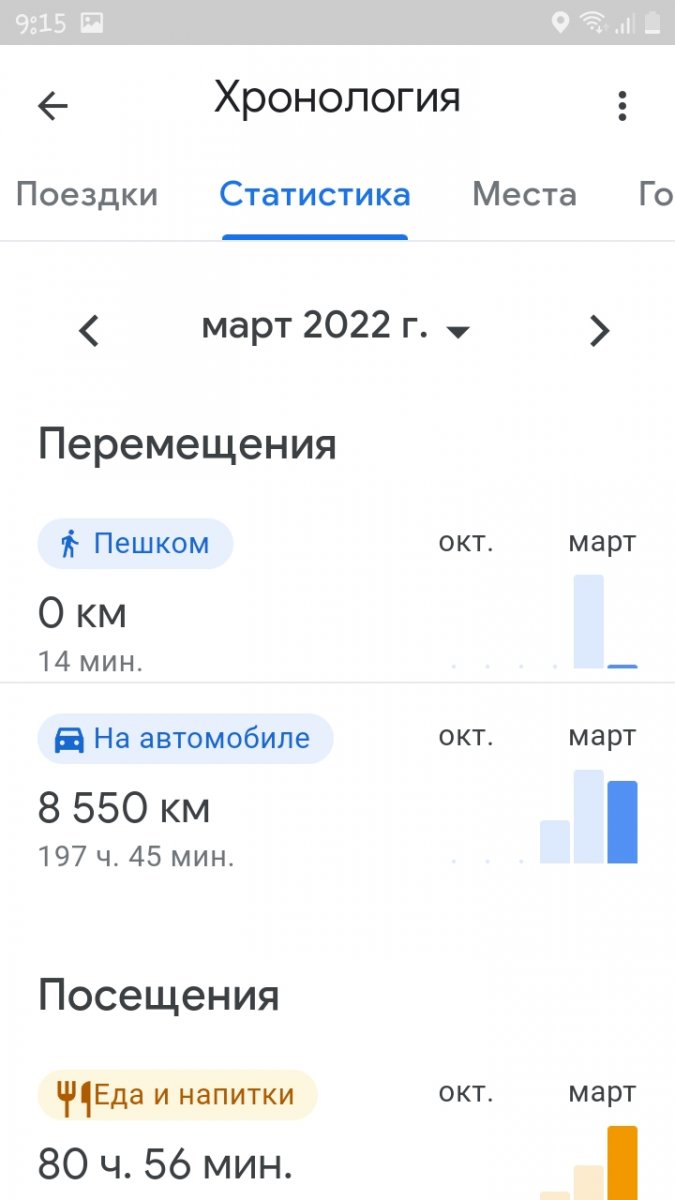Viewport: 675px width, 1200px height.
Task: Go to the previous month
Action: [90, 330]
